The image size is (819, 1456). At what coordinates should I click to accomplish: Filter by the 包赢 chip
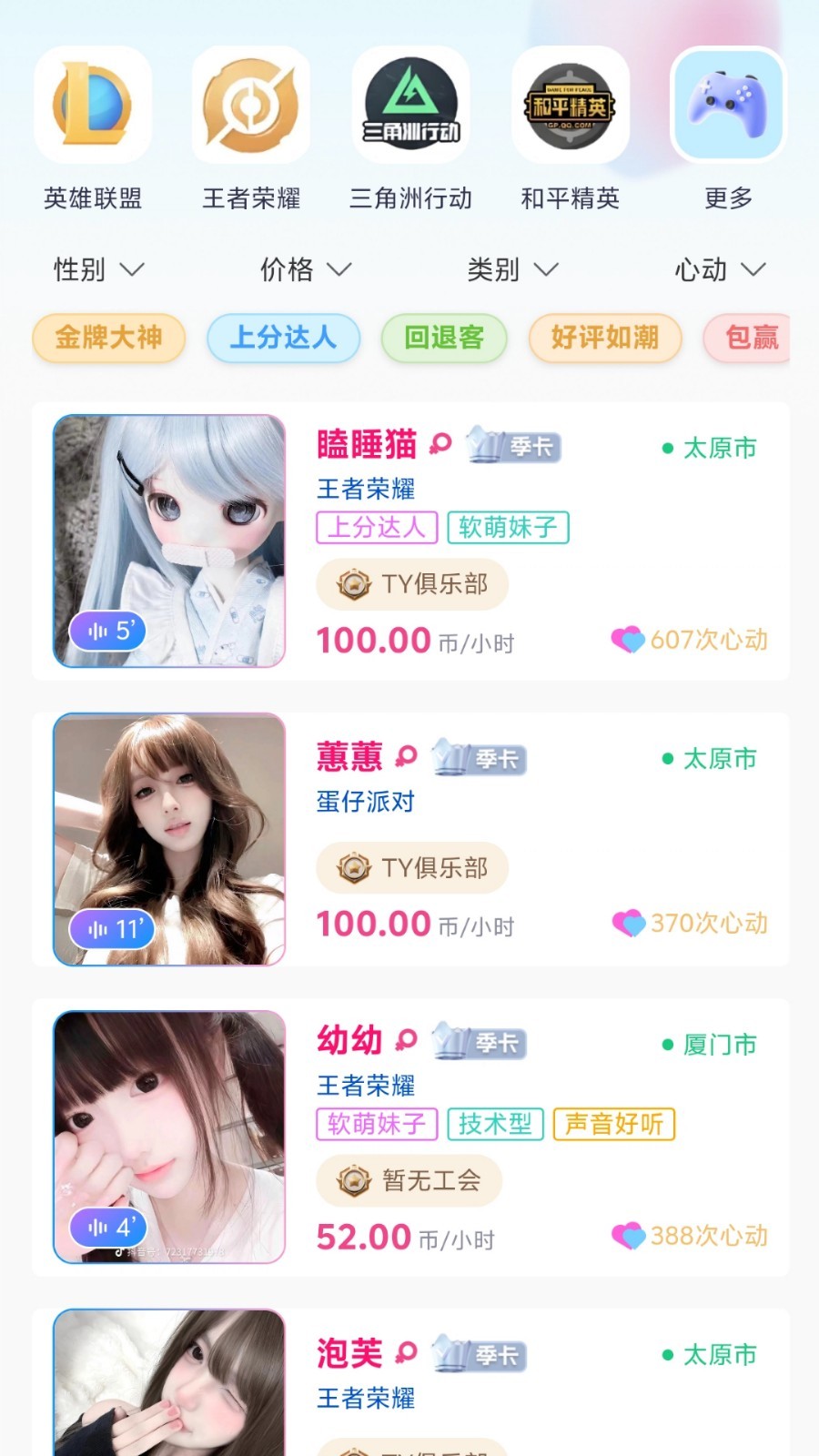pos(750,338)
